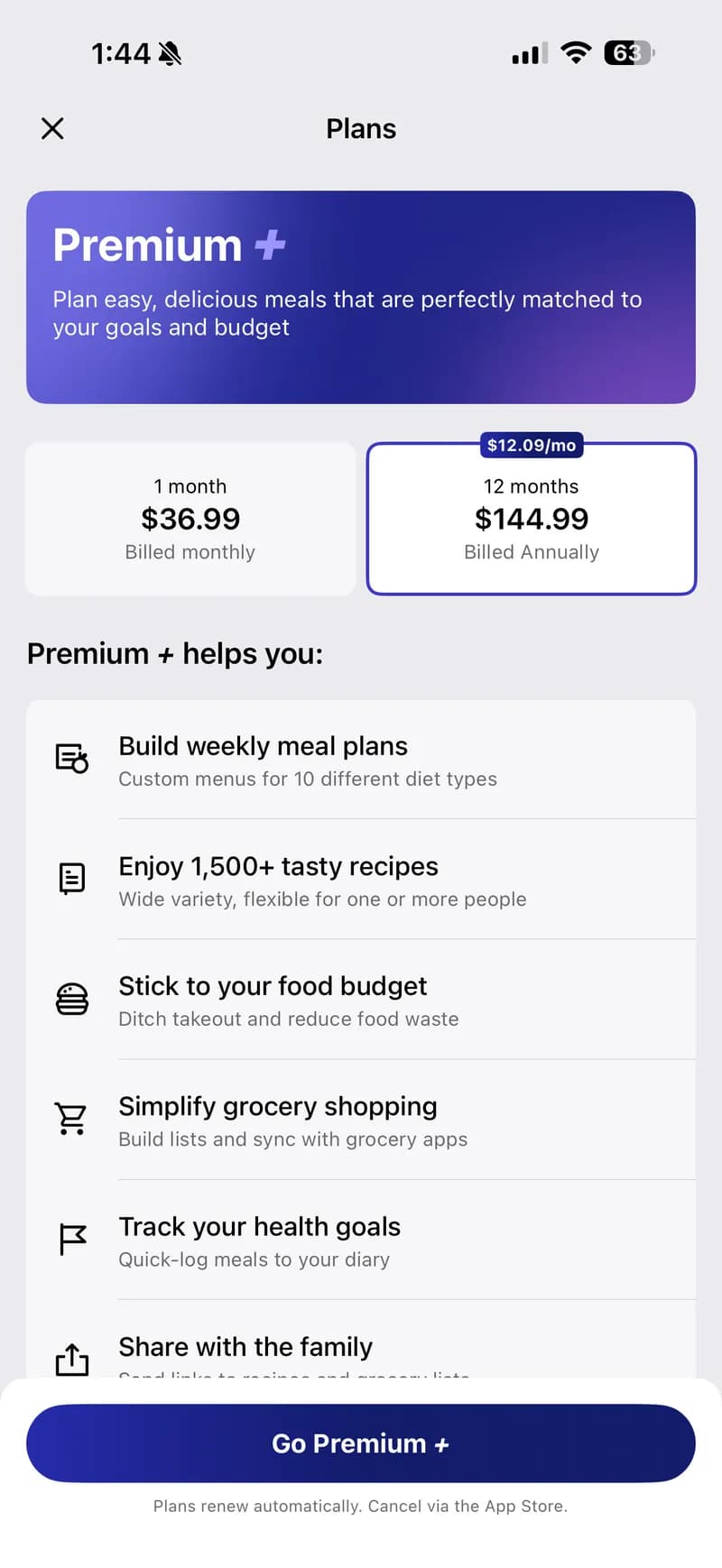Click the Premium + banner
Screen dimensions: 722x1568
pyautogui.click(x=361, y=296)
